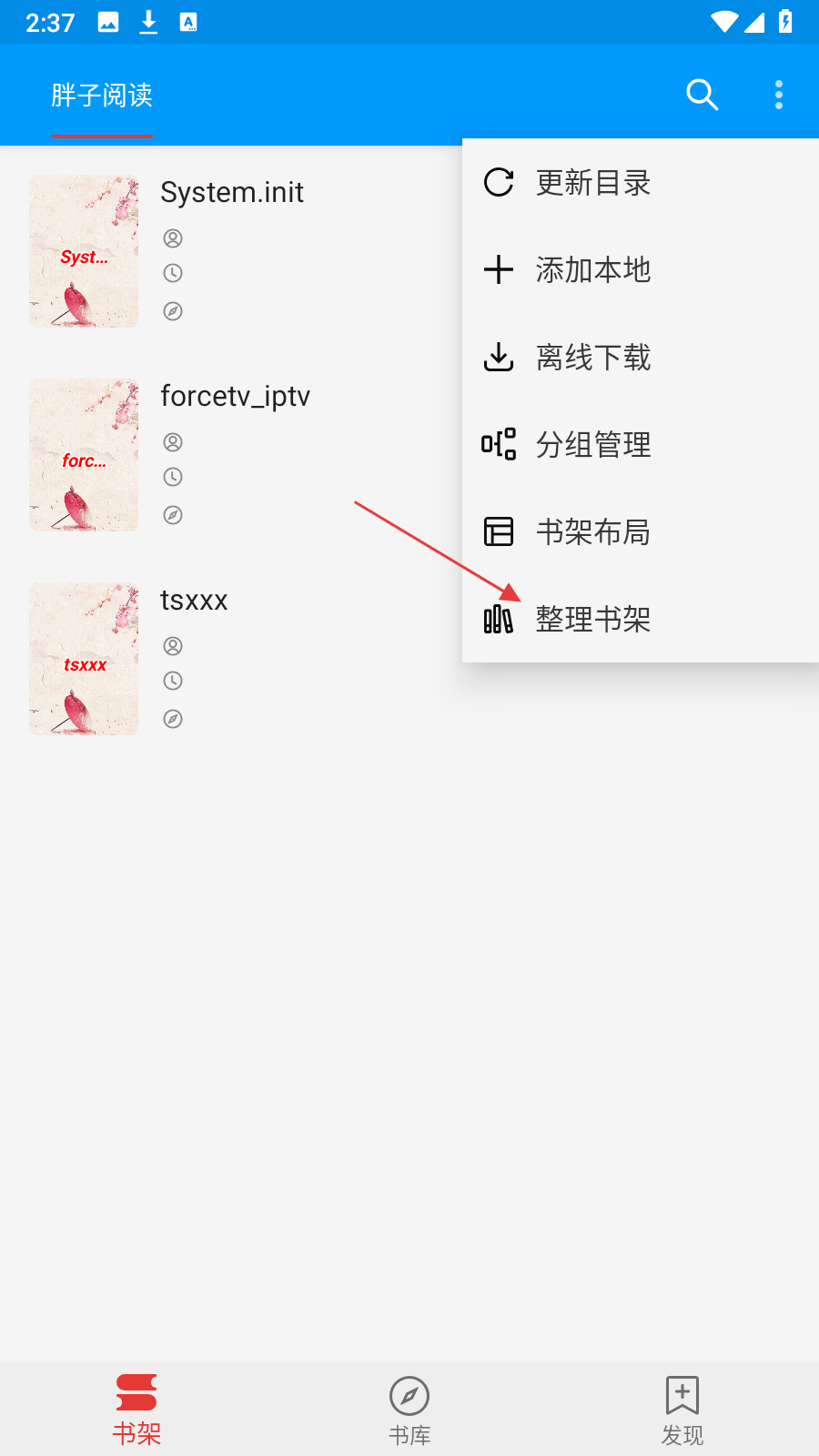819x1456 pixels.
Task: Select 整理书架 in the menu
Action: coord(592,620)
